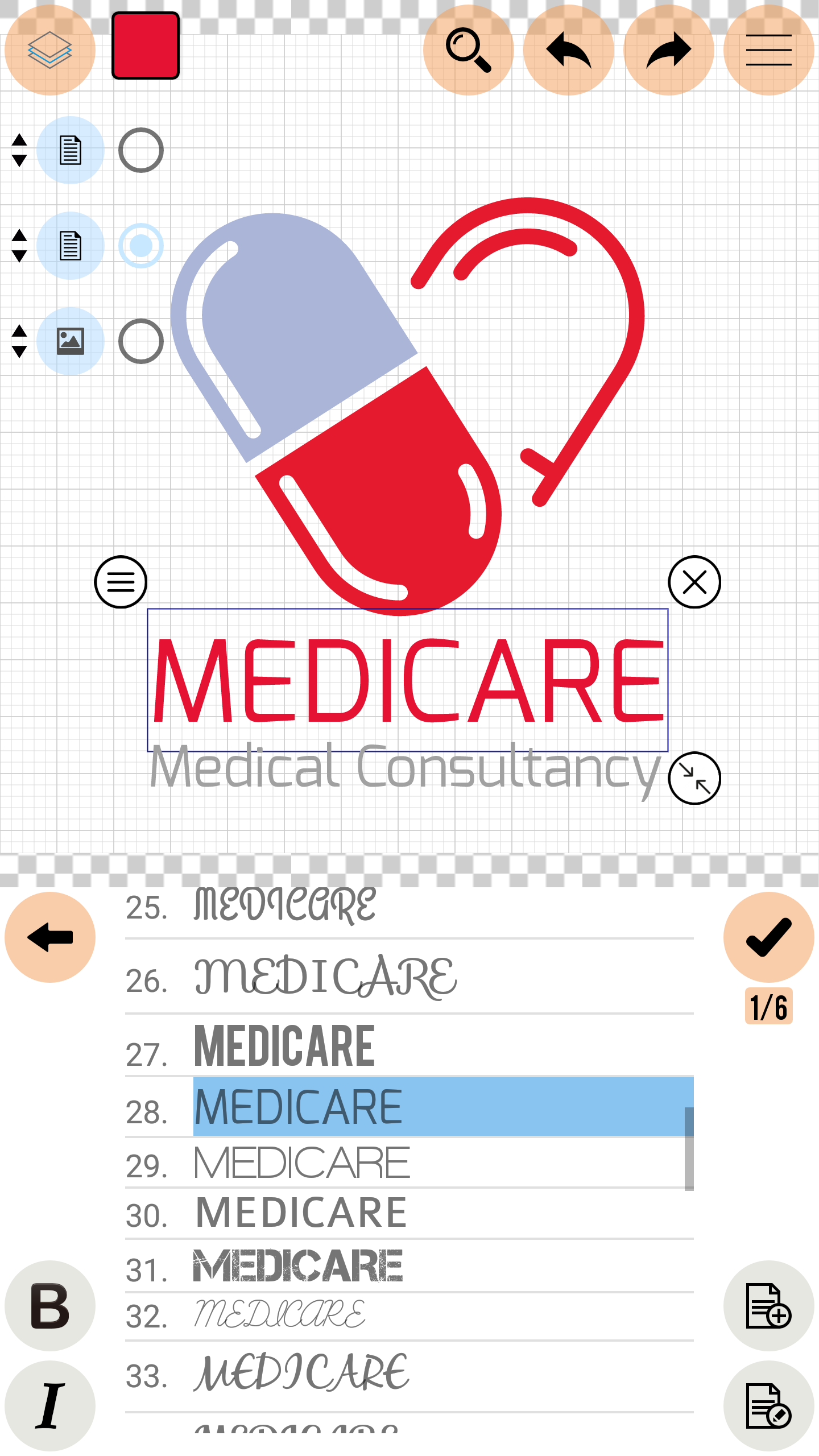Image resolution: width=819 pixels, height=1456 pixels.
Task: Open the image layer icon
Action: [x=71, y=341]
